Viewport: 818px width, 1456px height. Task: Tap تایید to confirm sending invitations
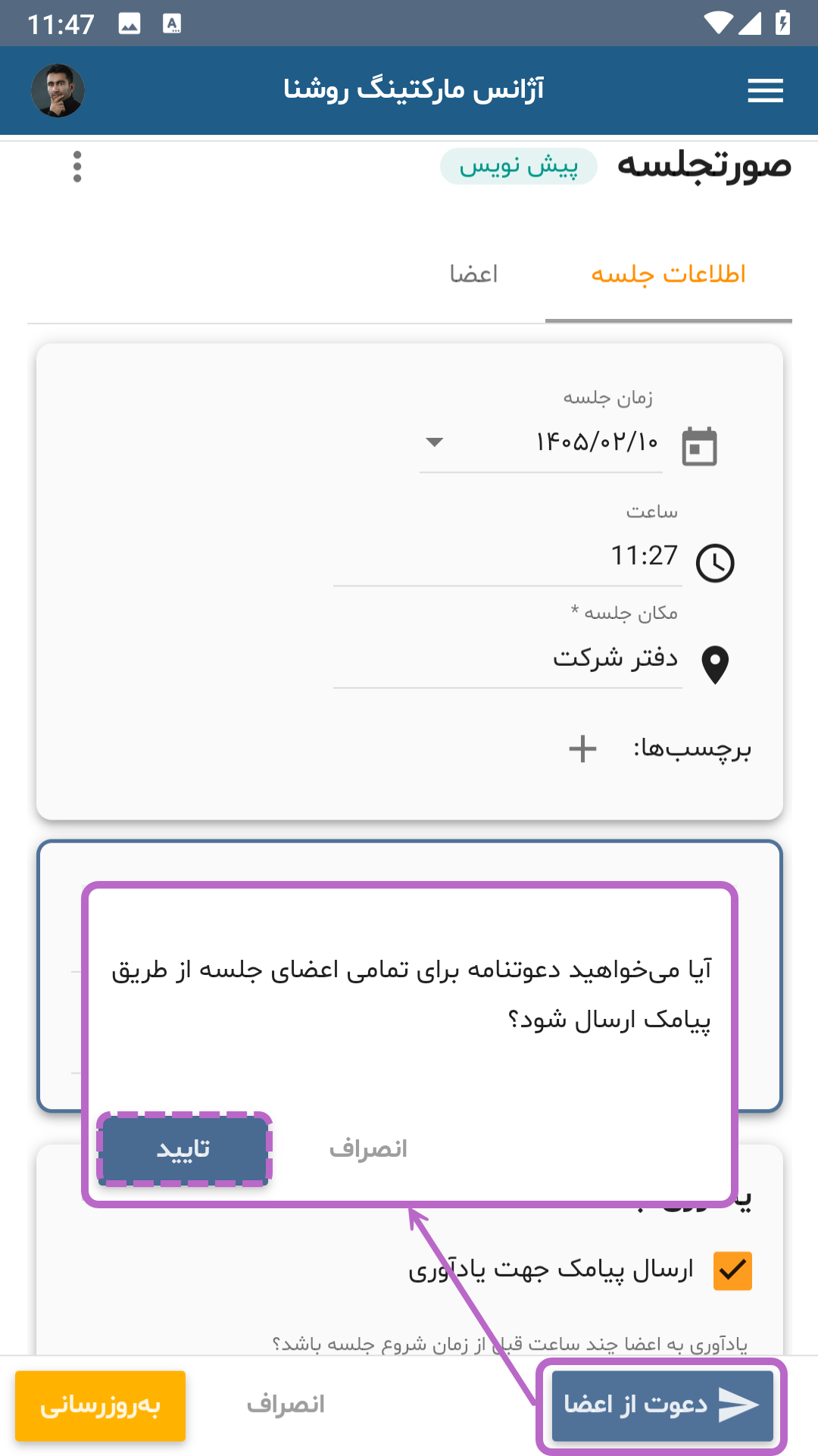184,1149
